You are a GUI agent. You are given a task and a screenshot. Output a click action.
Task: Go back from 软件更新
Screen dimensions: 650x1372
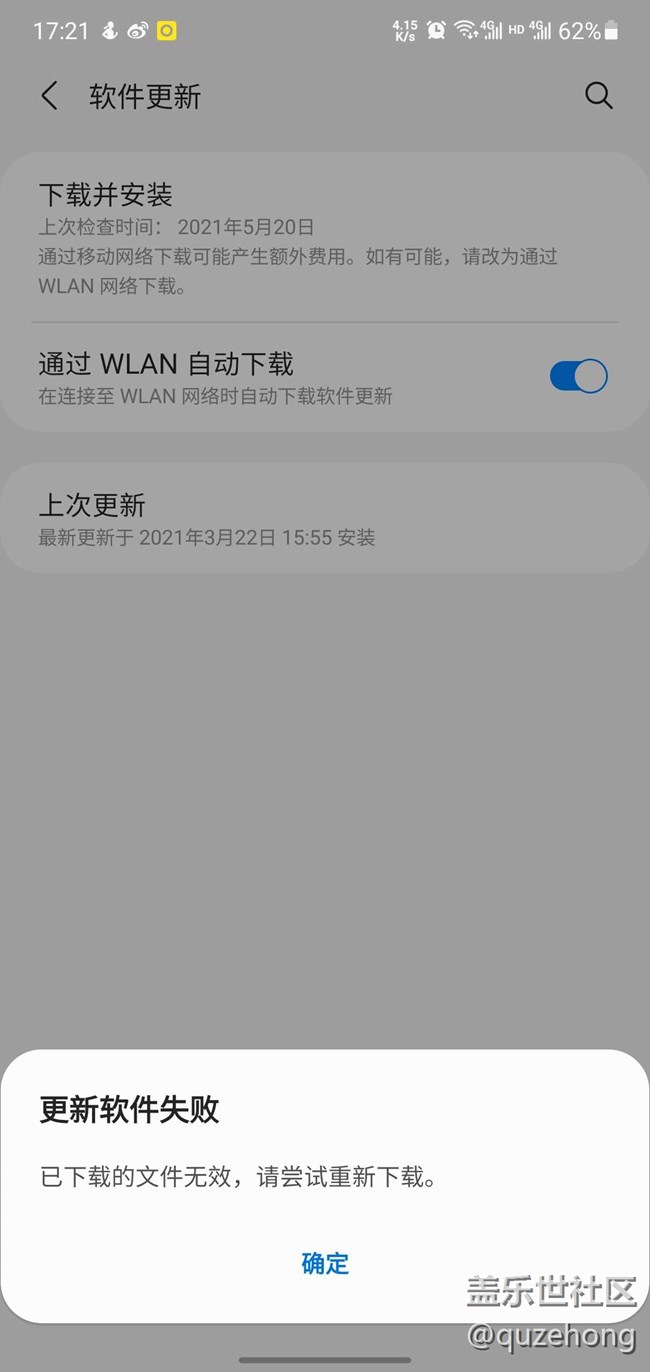tap(50, 96)
